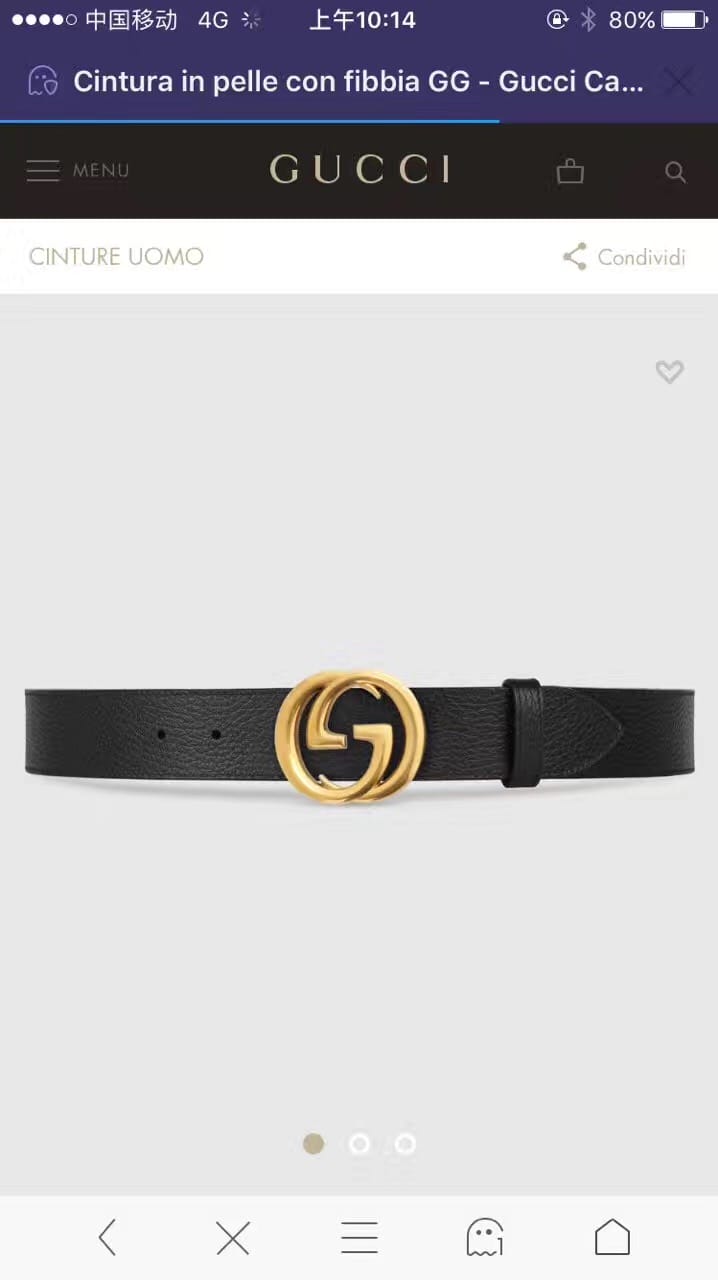Open incognito ghost mode

click(x=485, y=1238)
